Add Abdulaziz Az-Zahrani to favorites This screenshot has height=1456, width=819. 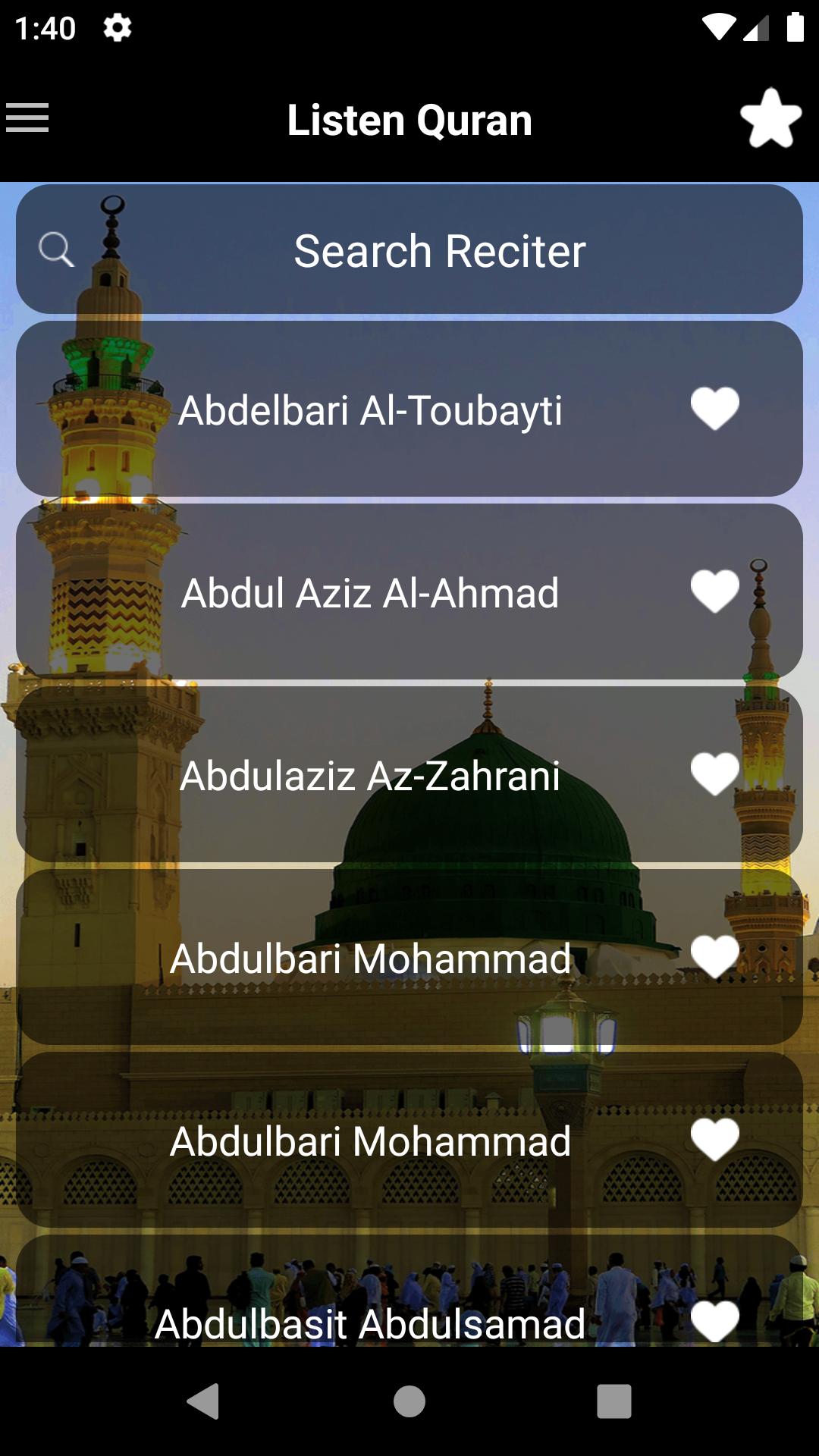(714, 773)
